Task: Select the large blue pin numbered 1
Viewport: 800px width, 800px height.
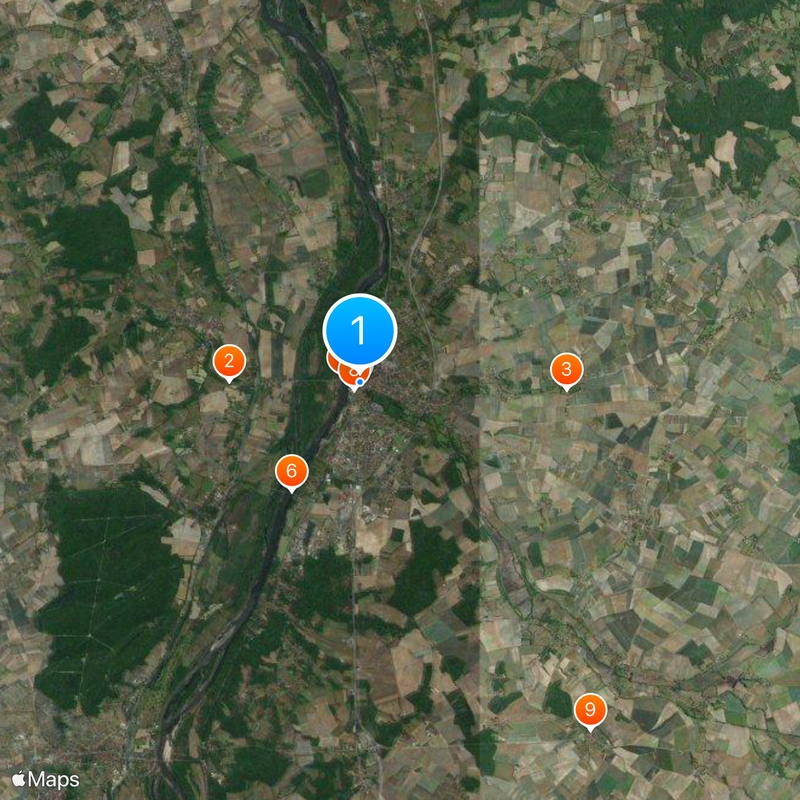Action: (x=360, y=330)
